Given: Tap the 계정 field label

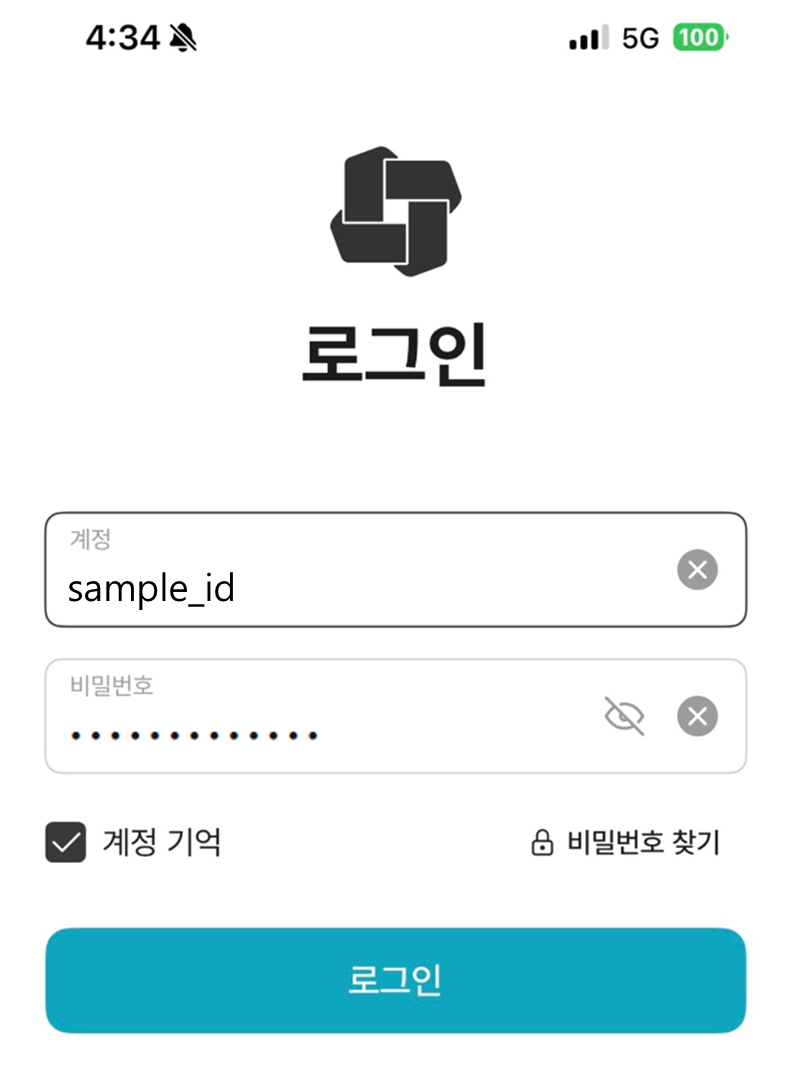Looking at the screenshot, I should (88, 539).
